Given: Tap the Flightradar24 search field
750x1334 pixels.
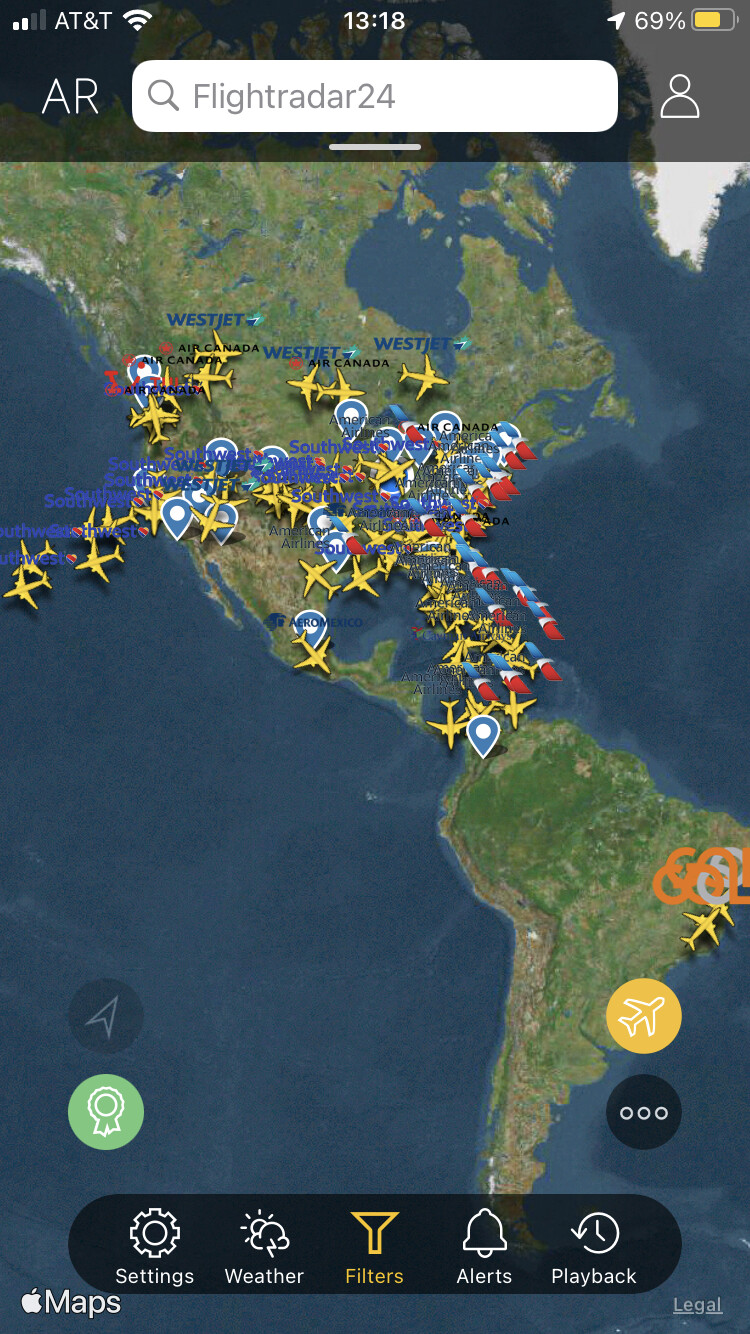Looking at the screenshot, I should click(x=374, y=96).
